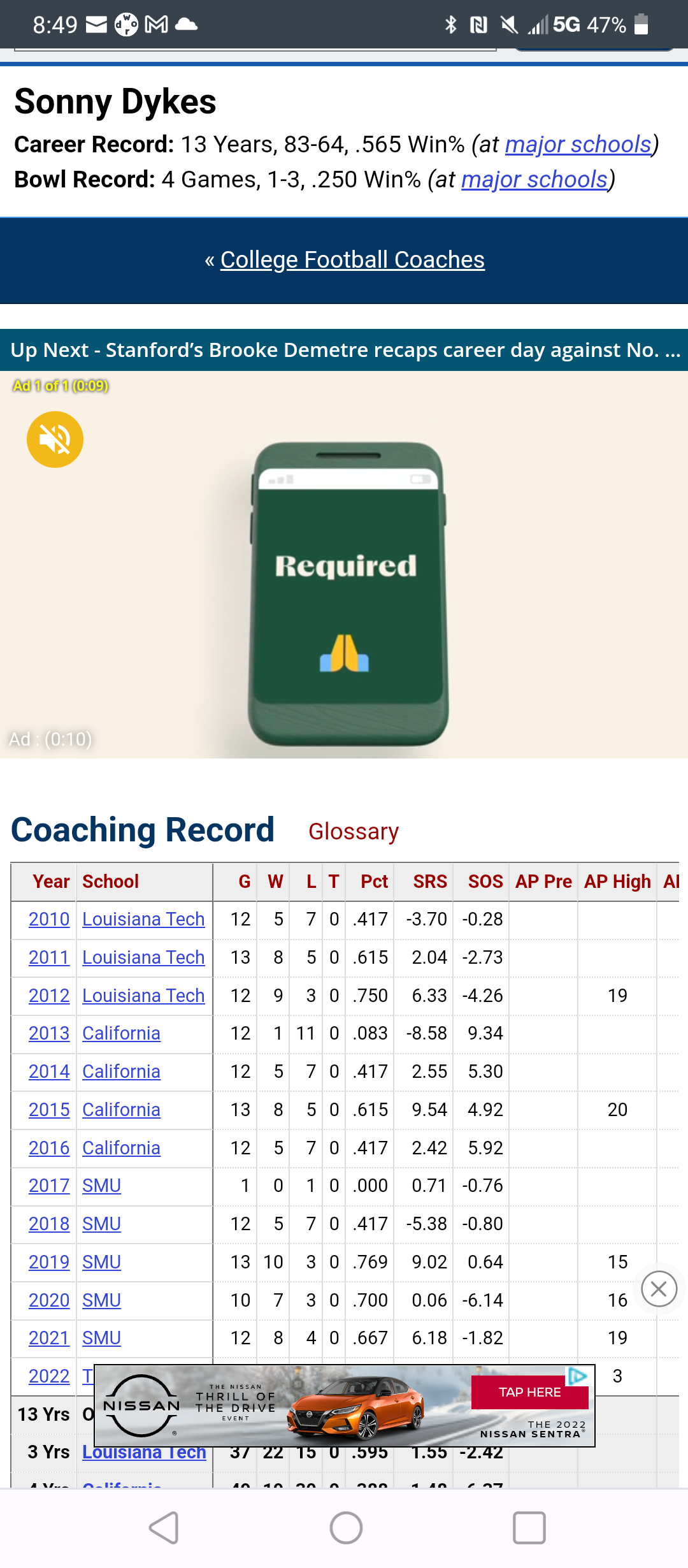The width and height of the screenshot is (688, 1568).
Task: Open the 2010 season link
Action: point(49,919)
